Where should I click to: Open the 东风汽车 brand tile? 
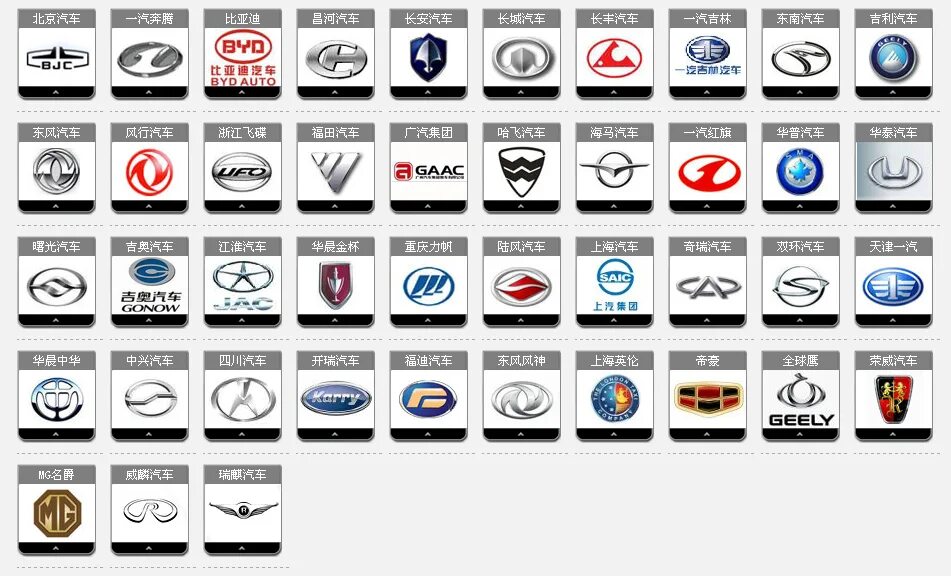(56, 171)
